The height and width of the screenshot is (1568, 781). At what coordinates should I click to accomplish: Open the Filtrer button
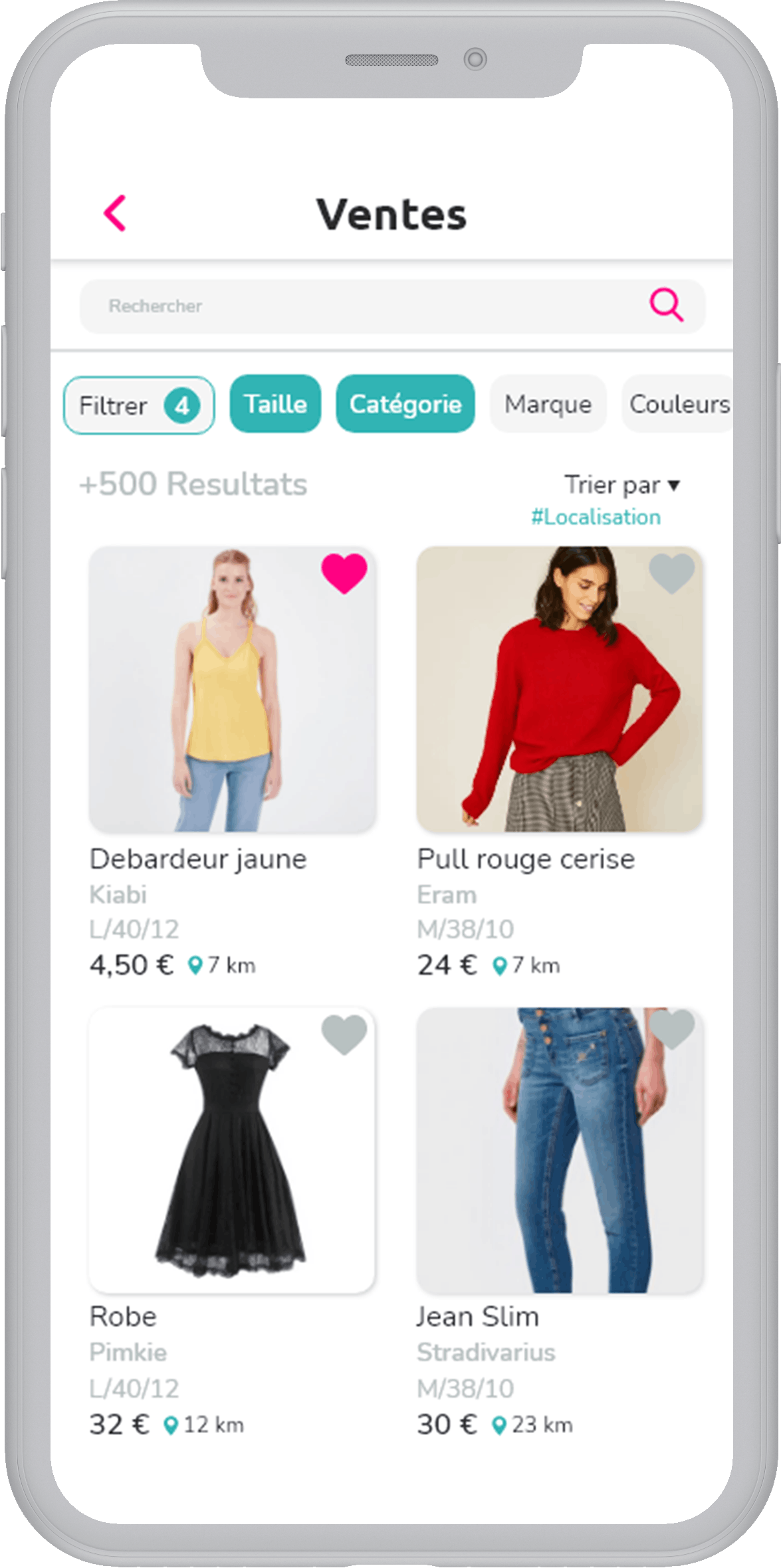(x=139, y=405)
